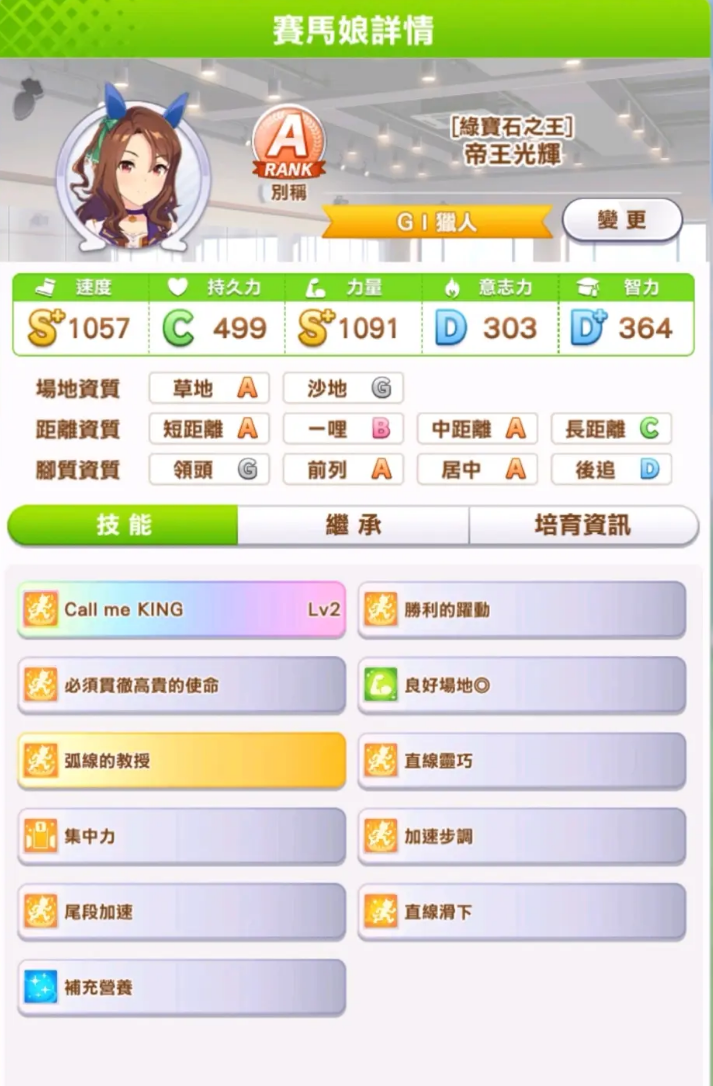View the 尾段加速 skill
This screenshot has width=713, height=1086.
pos(181,912)
